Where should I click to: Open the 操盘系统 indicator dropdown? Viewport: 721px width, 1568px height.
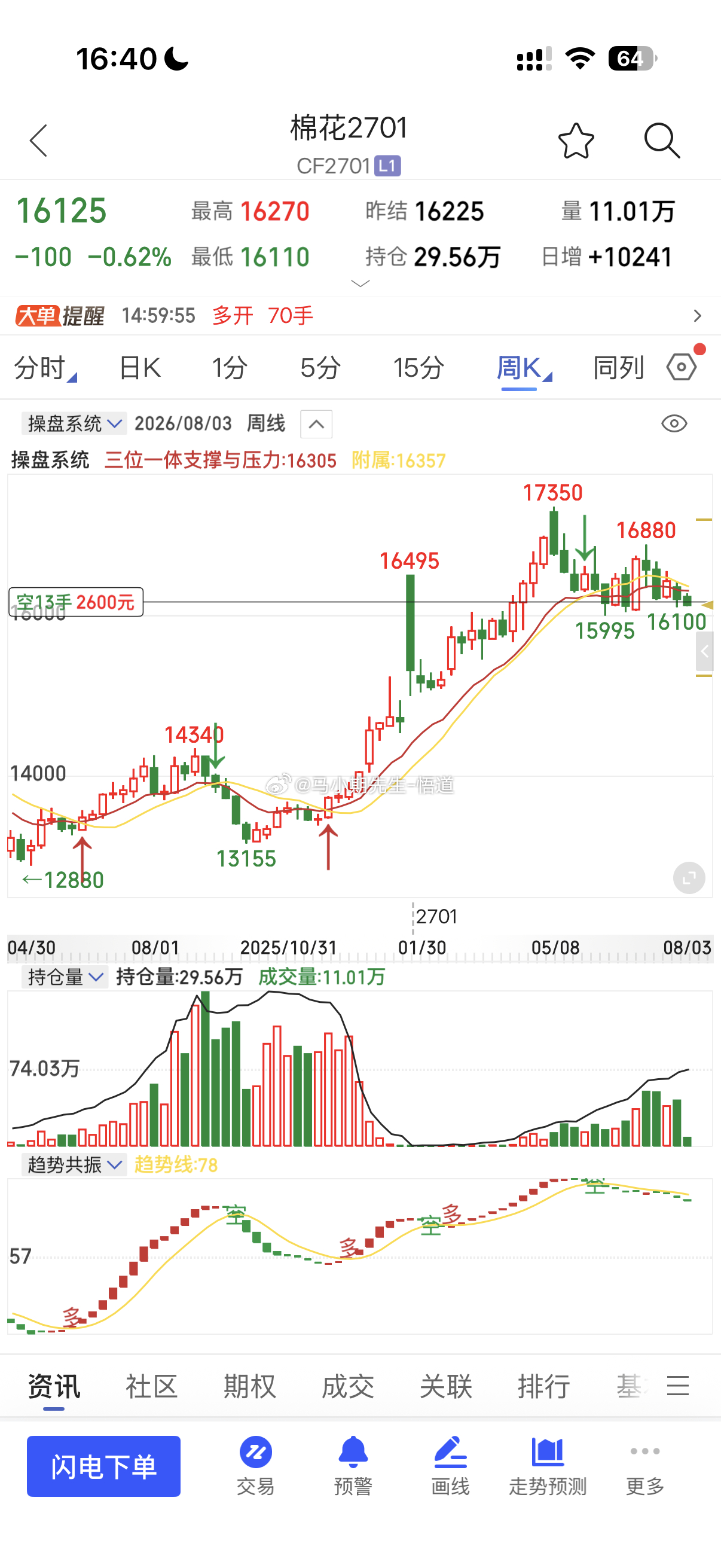coord(74,423)
